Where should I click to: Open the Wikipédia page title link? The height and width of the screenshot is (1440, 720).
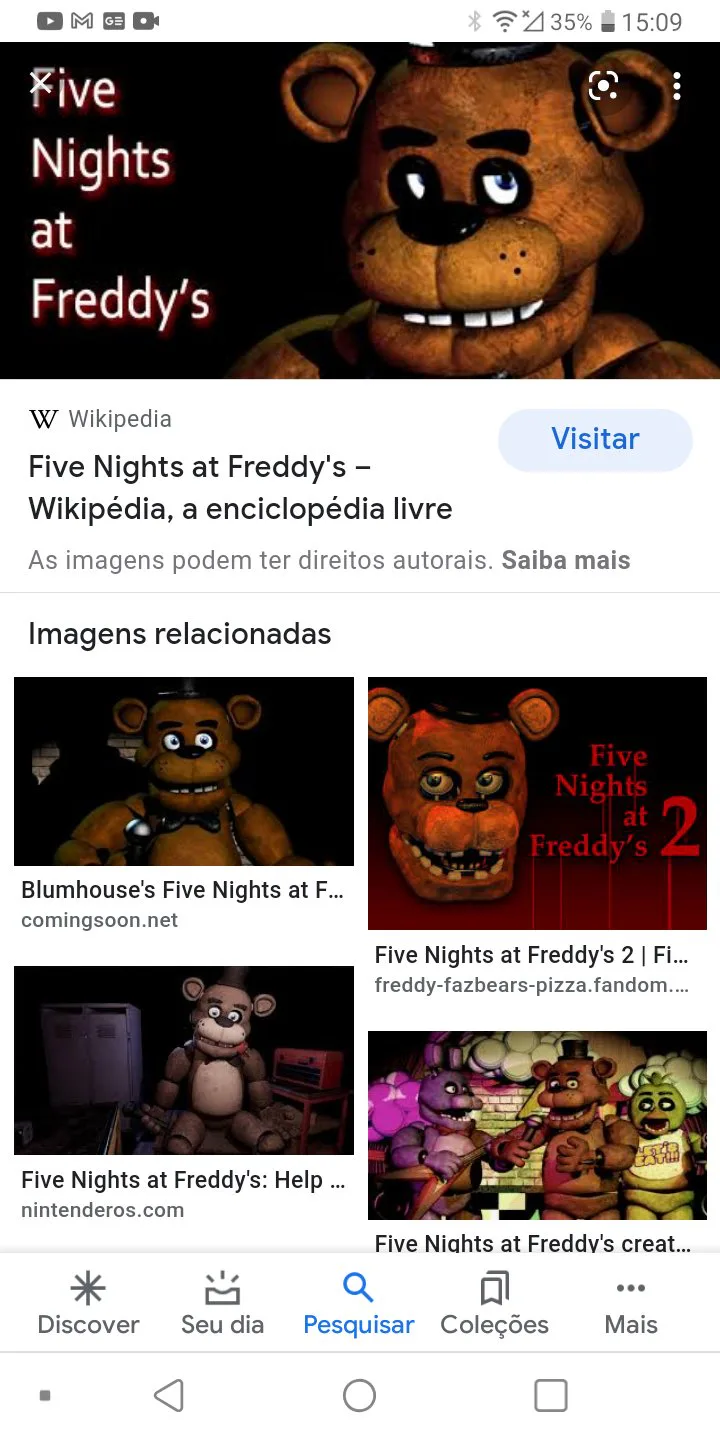[240, 488]
